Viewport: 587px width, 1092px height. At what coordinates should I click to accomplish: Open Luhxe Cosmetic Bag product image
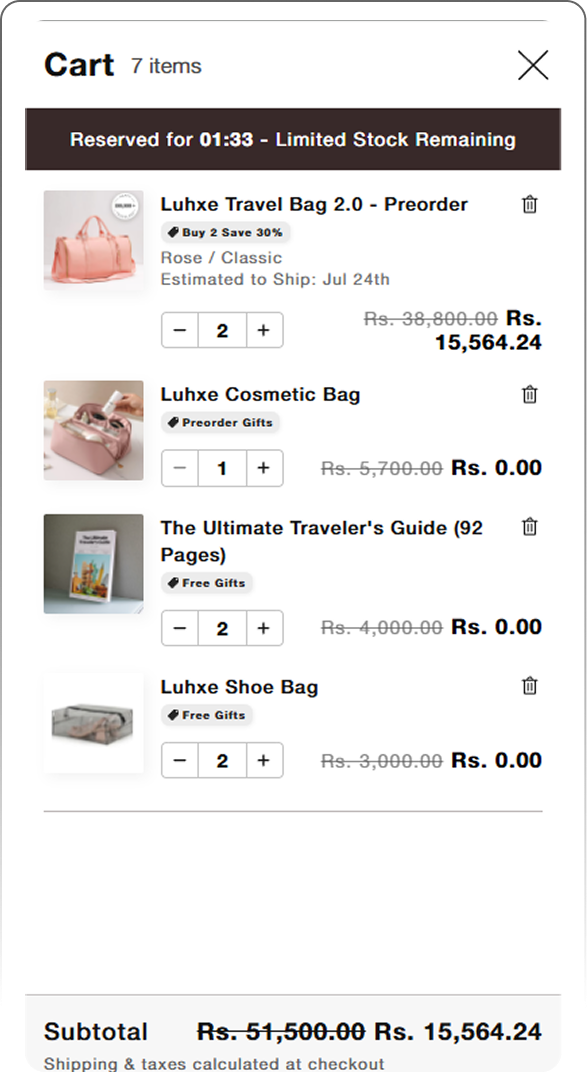coord(93,430)
